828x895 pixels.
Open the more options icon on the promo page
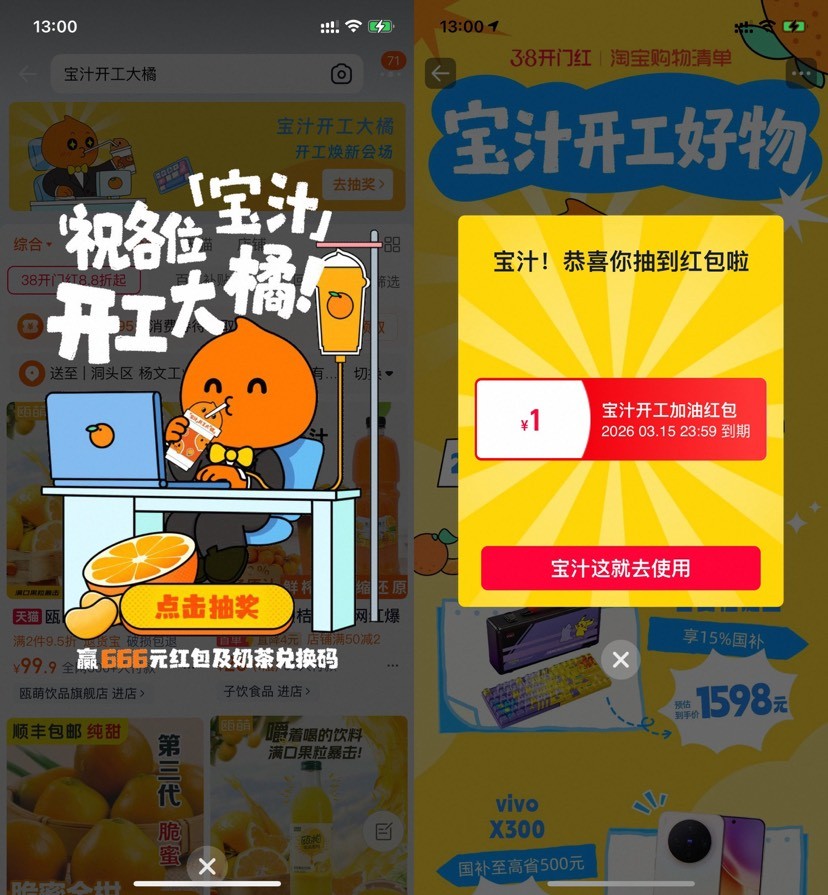tap(800, 73)
